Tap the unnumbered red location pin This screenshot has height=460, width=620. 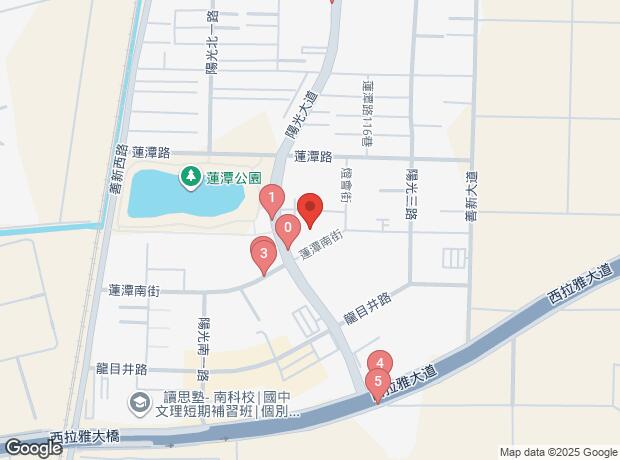[310, 208]
